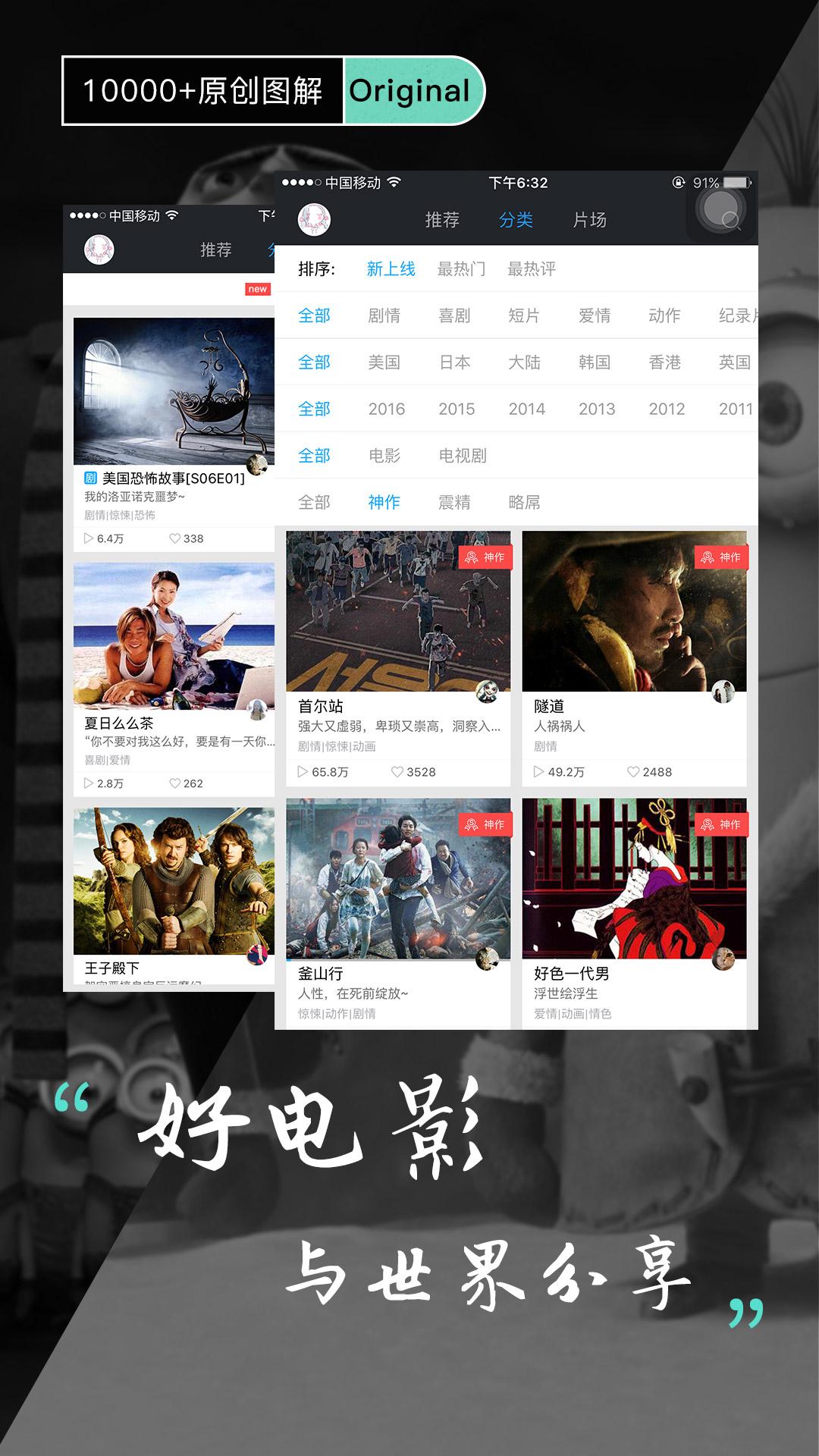Screen dimensions: 819x1456
Task: Filter movies by 韩国 region
Action: [596, 362]
